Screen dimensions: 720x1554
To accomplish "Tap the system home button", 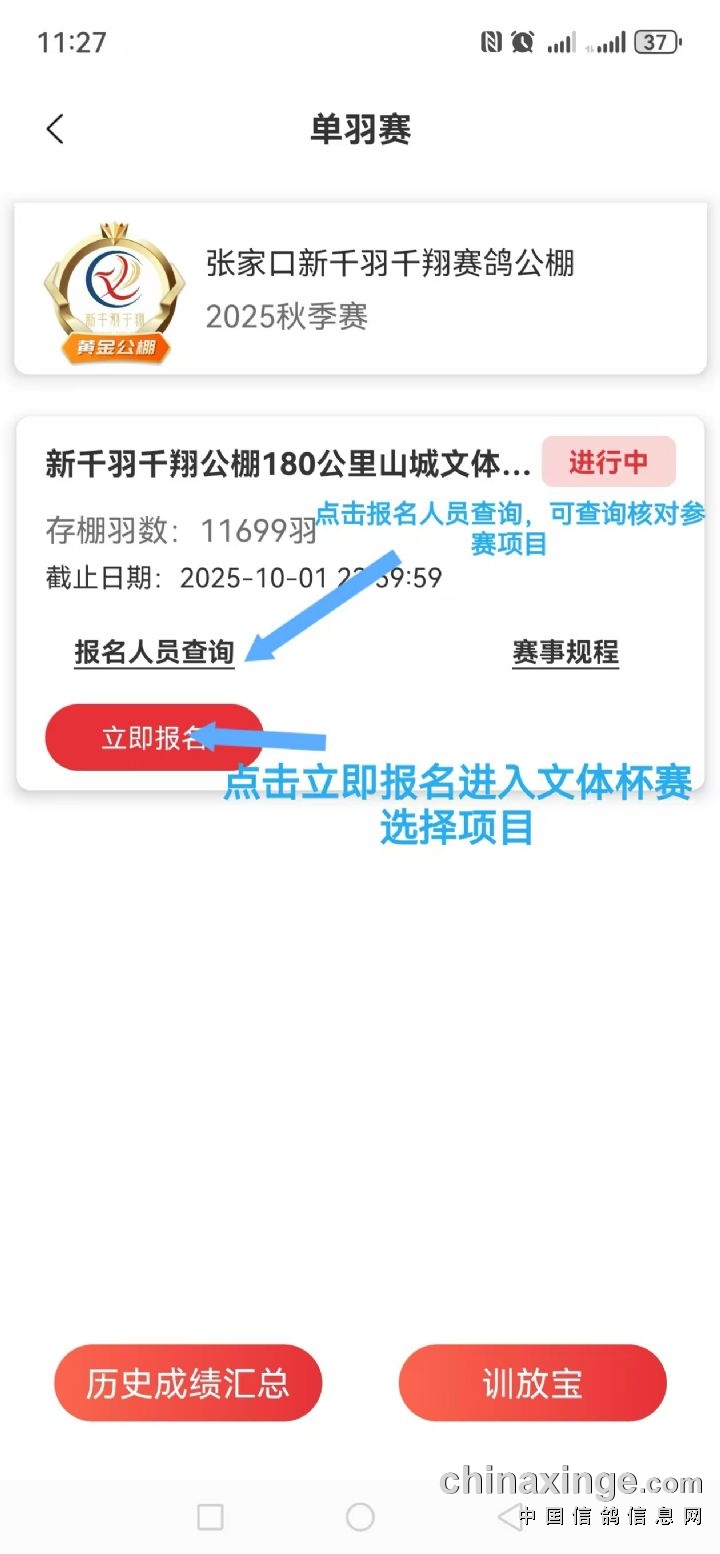I will (x=360, y=1517).
